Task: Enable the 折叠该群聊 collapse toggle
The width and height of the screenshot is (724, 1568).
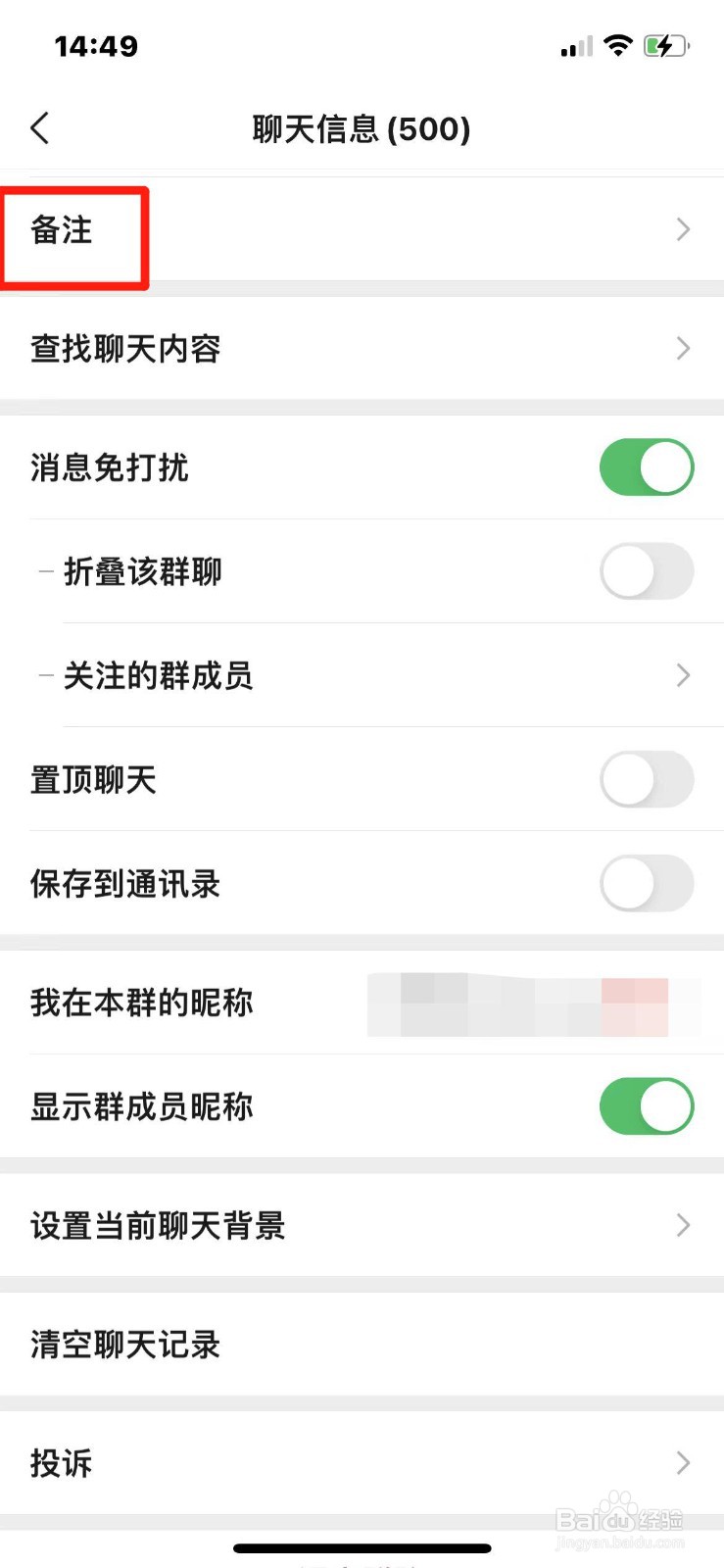Action: (646, 571)
